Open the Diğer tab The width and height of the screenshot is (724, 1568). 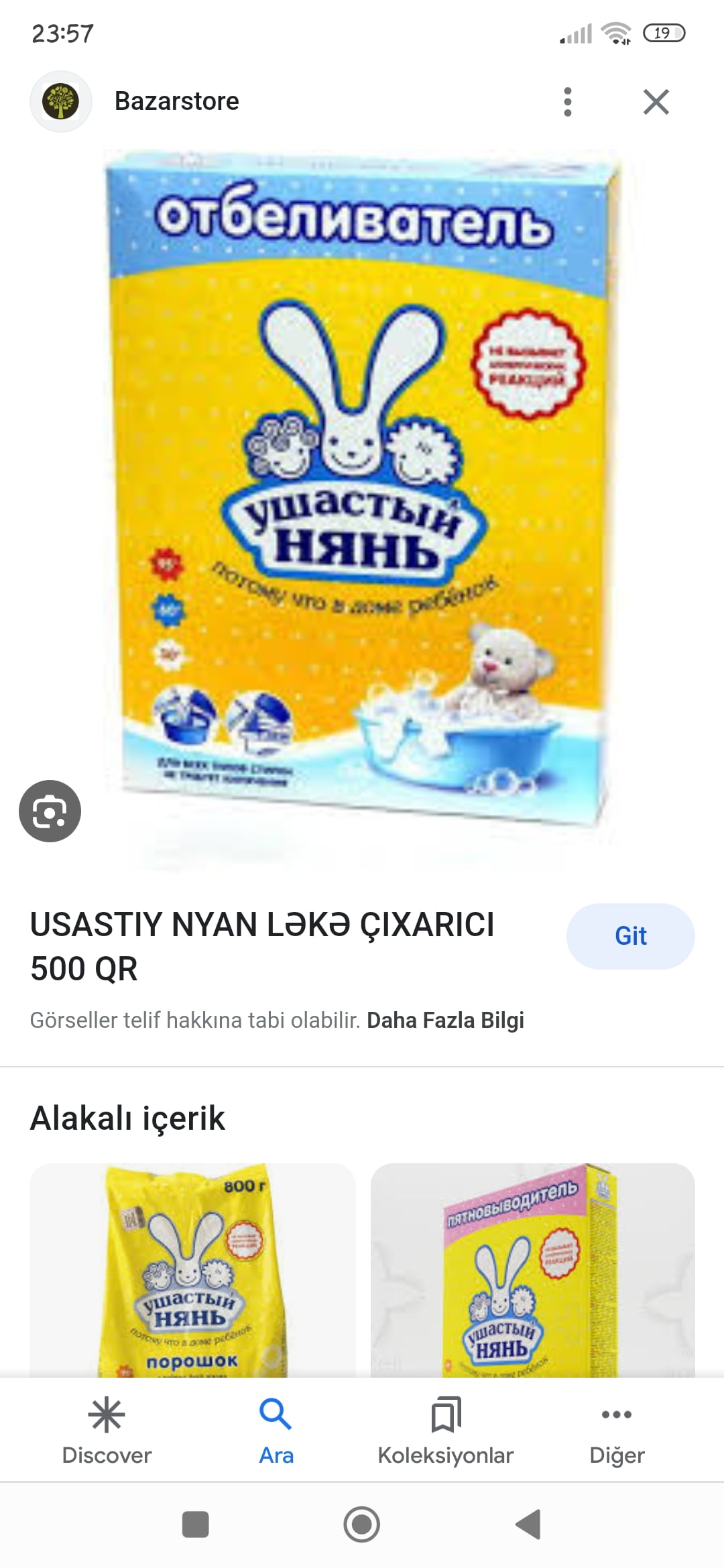point(617,1430)
